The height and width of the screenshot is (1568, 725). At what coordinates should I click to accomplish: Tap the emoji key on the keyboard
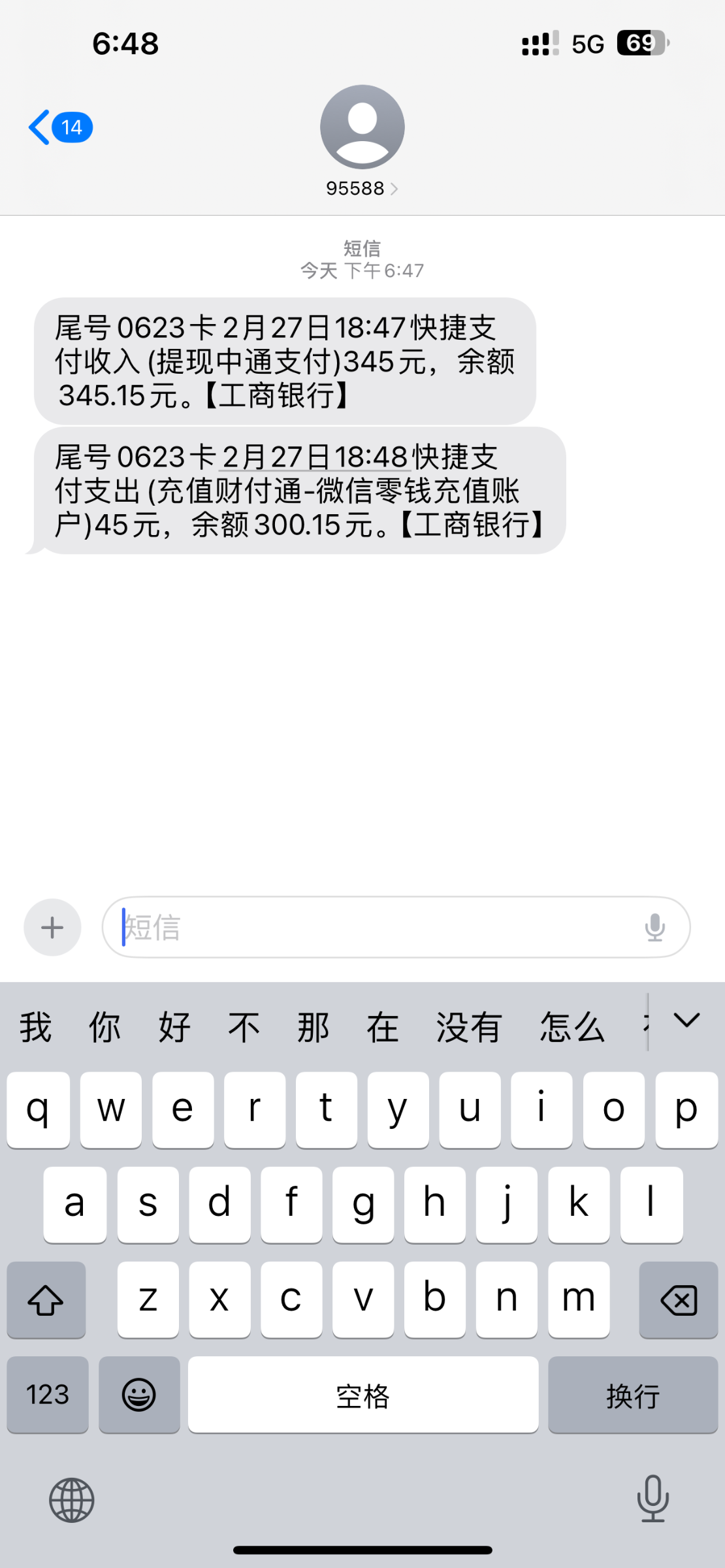(139, 1395)
